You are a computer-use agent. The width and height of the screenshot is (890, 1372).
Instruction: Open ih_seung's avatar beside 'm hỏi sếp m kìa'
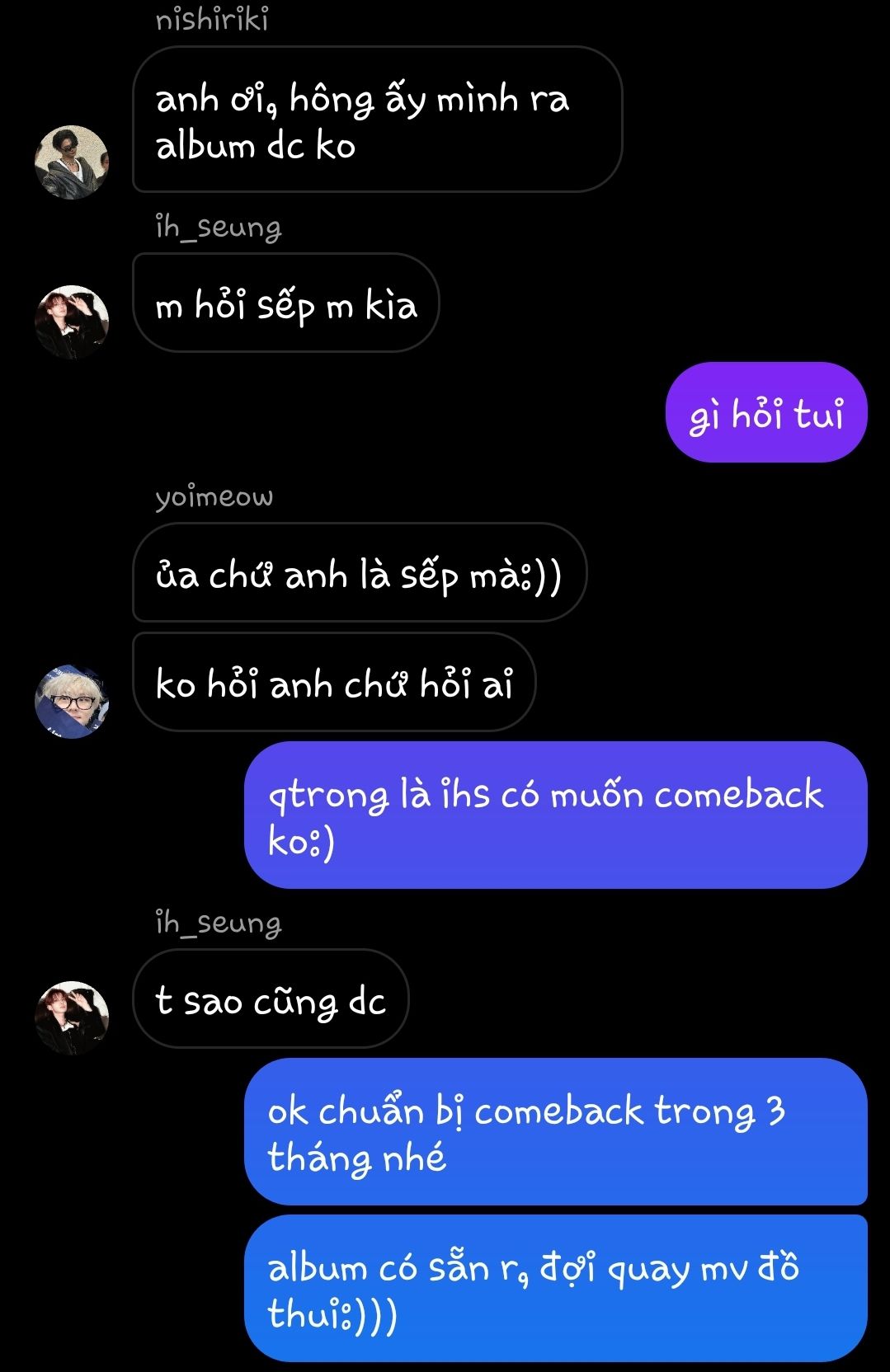pos(72,322)
